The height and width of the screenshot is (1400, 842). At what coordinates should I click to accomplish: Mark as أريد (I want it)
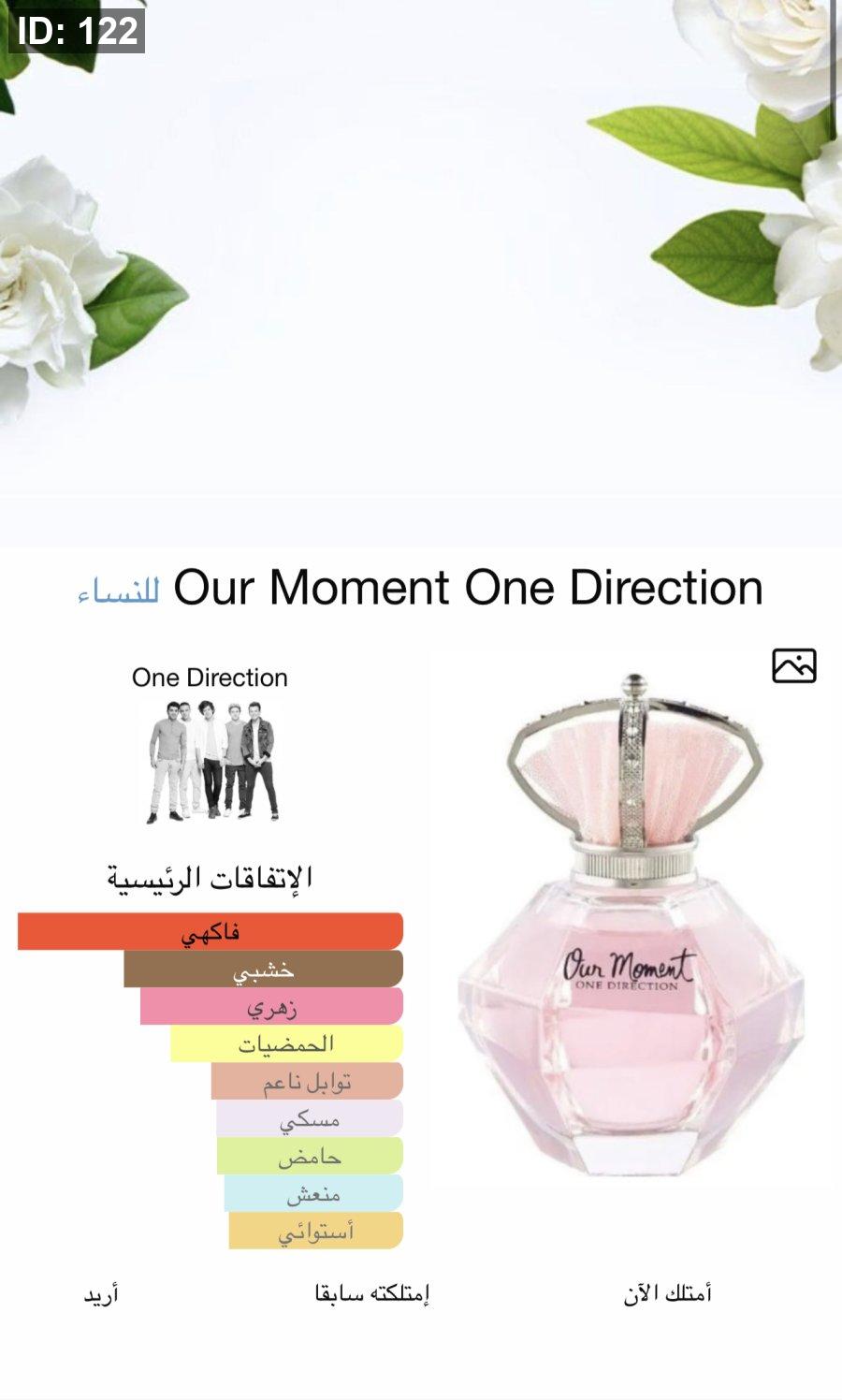point(101,1294)
